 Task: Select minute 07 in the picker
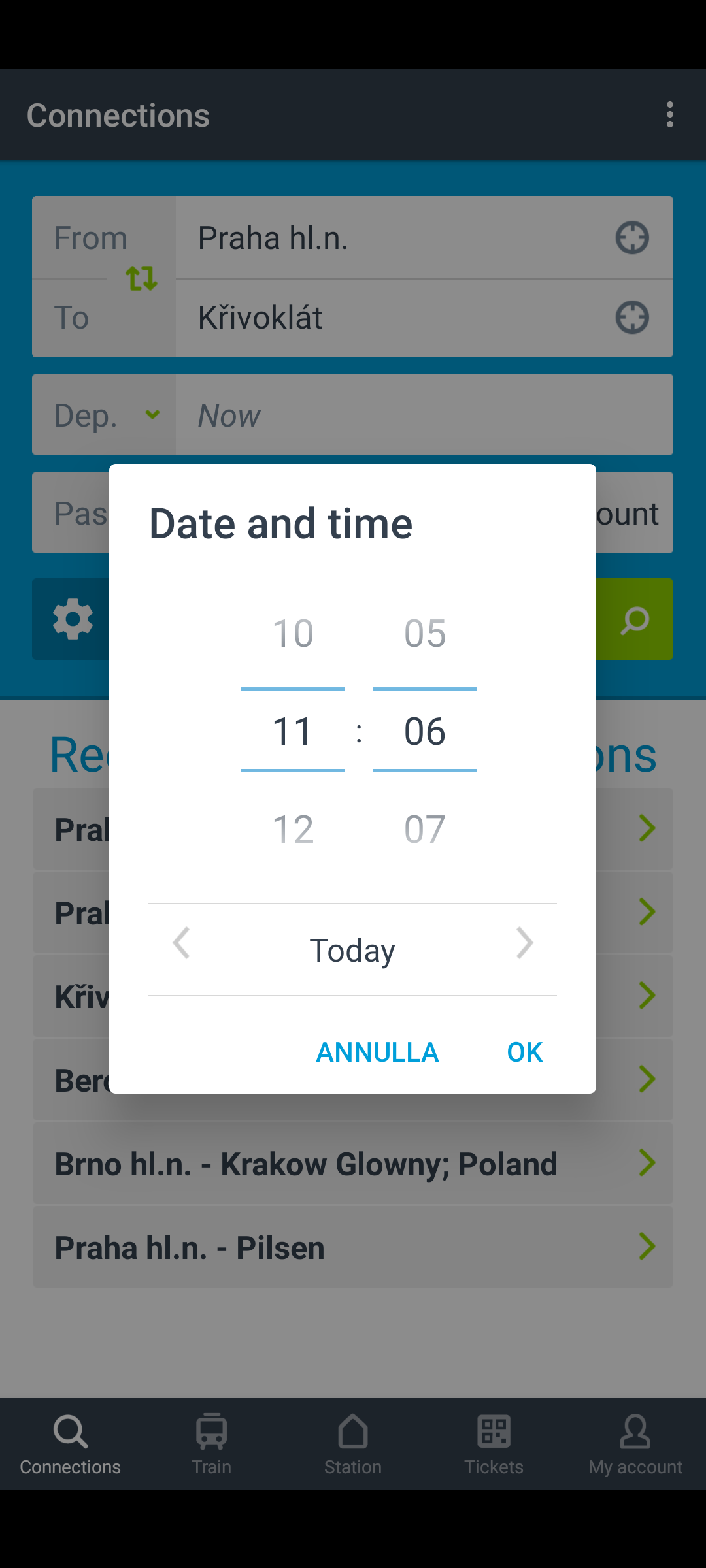click(x=425, y=829)
